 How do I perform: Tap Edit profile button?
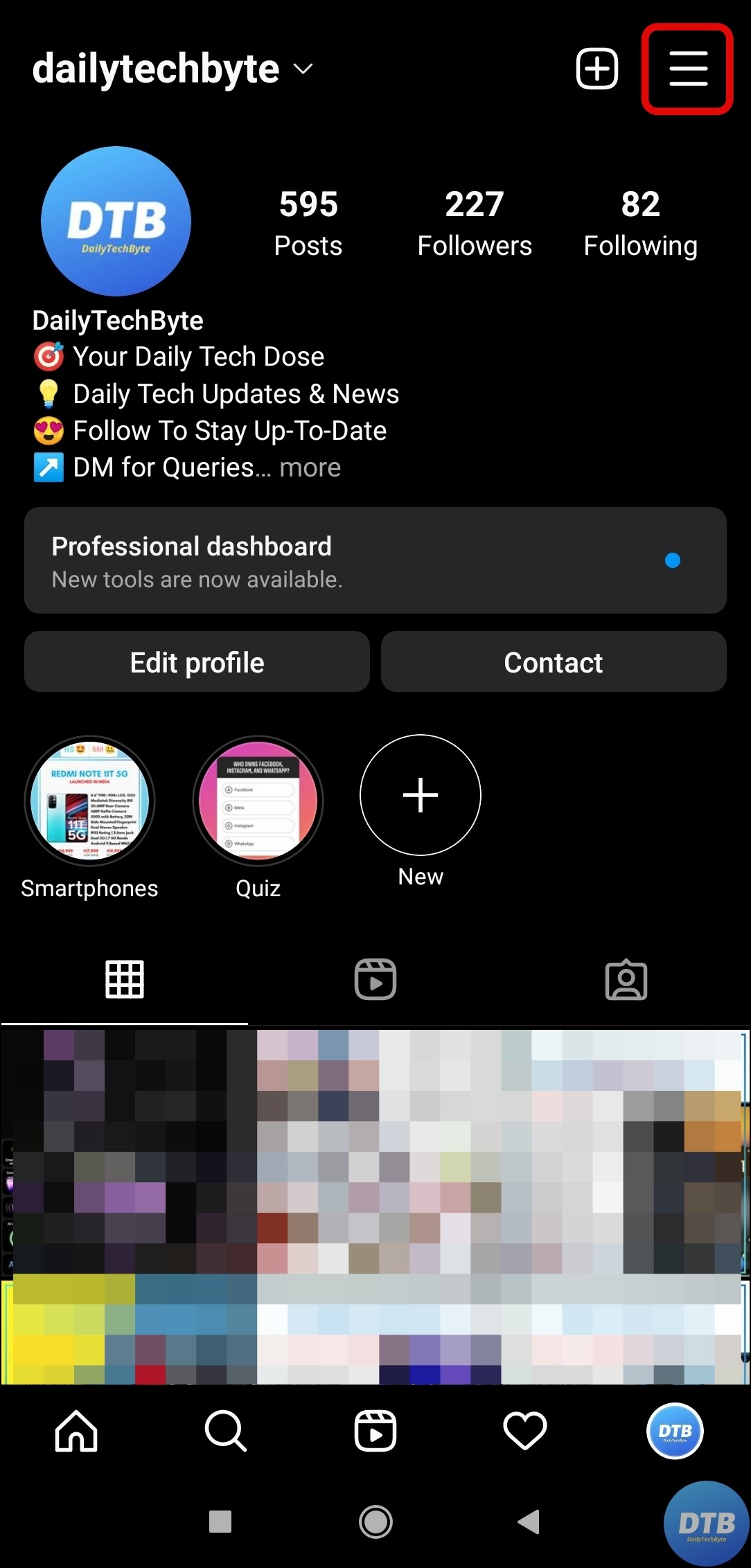(197, 662)
